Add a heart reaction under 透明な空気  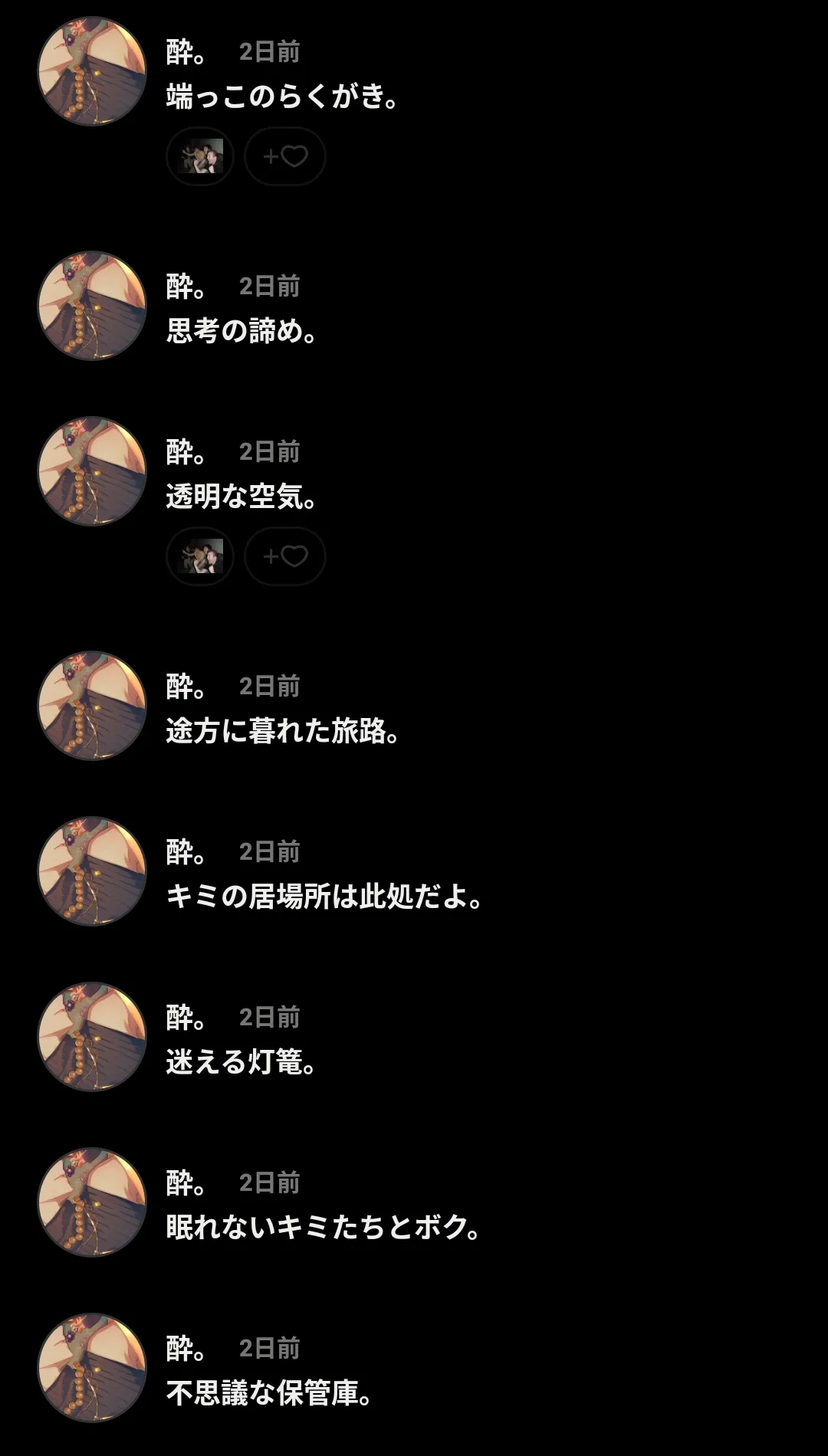point(284,556)
